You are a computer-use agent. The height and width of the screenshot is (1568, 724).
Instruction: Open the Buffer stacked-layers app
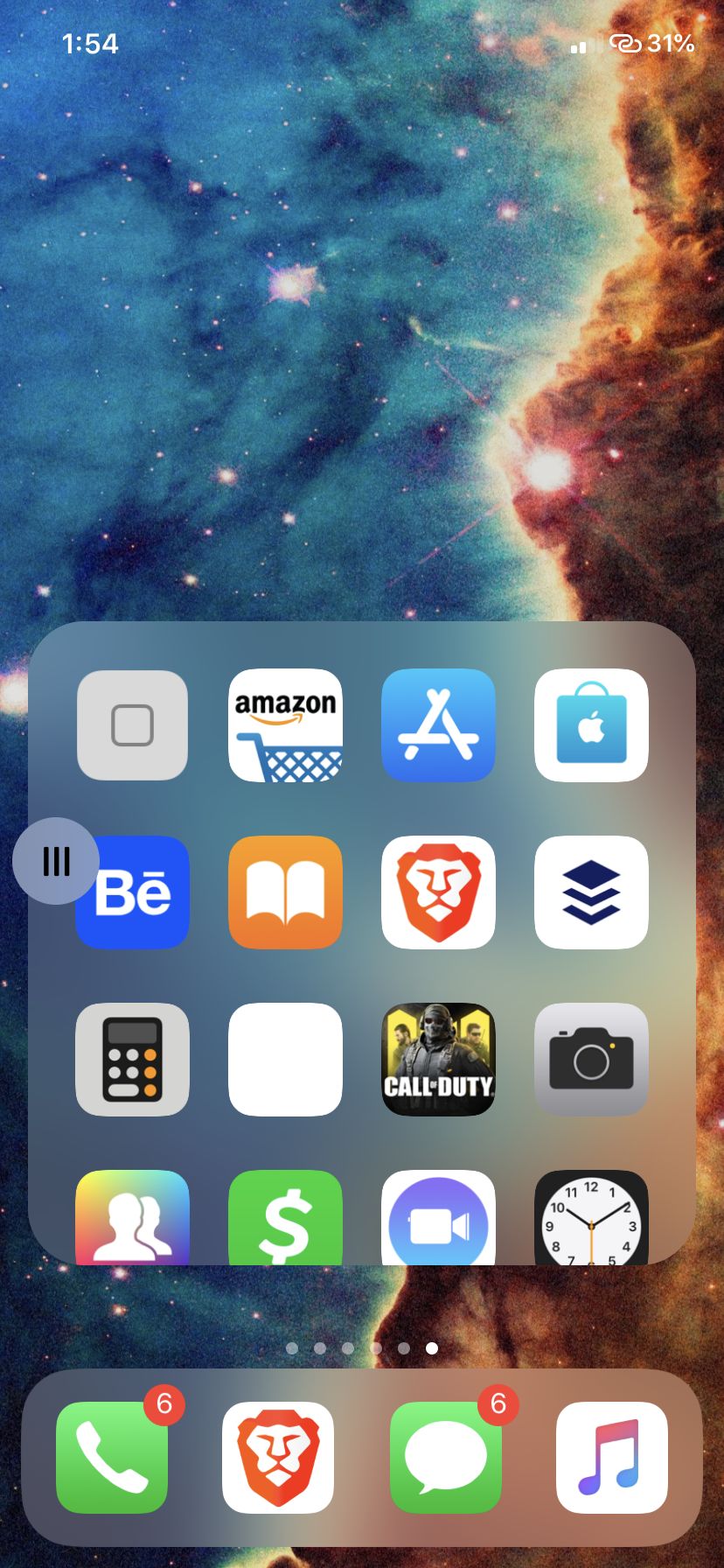click(x=591, y=892)
